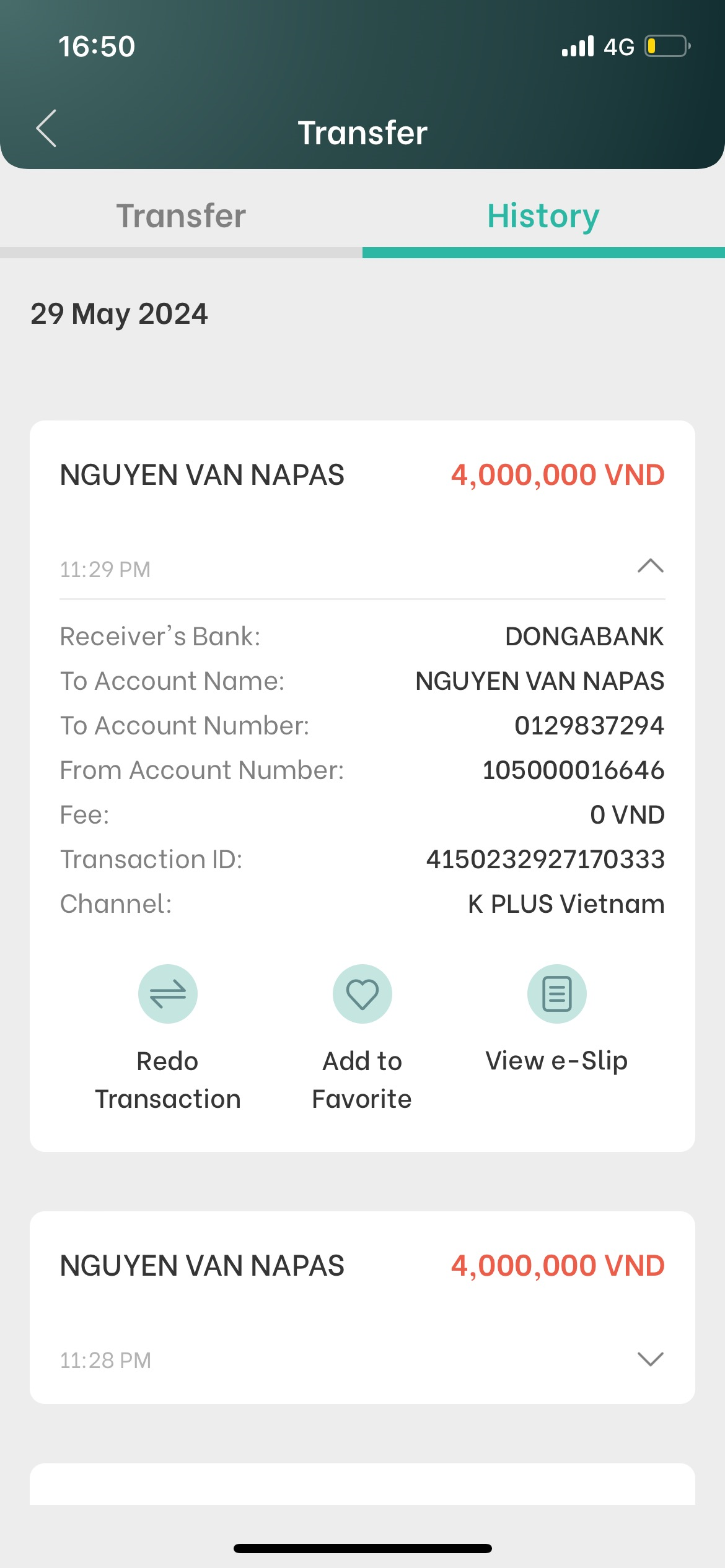Collapse the 11:29 PM transaction details
This screenshot has height=1568, width=725.
tap(649, 567)
